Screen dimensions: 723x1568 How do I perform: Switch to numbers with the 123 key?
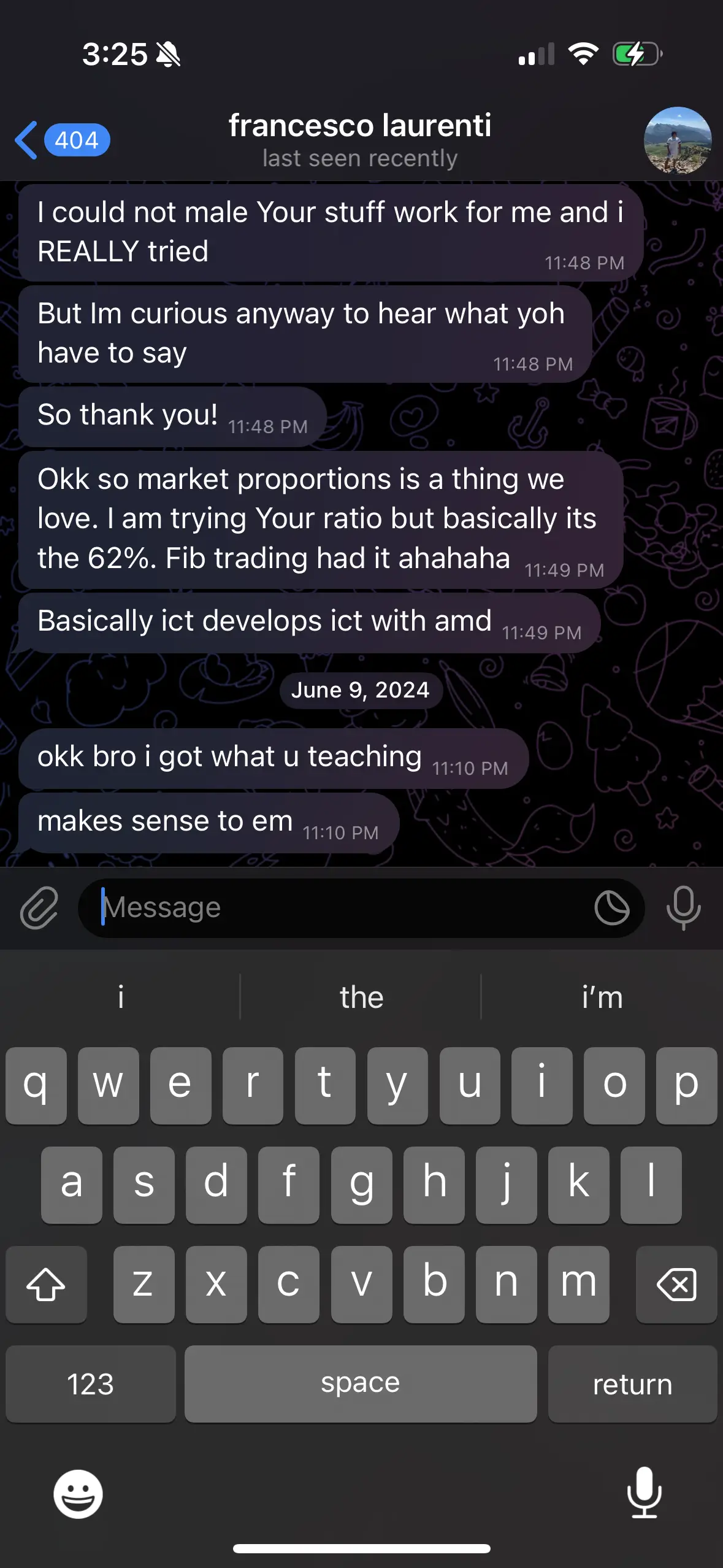90,1384
